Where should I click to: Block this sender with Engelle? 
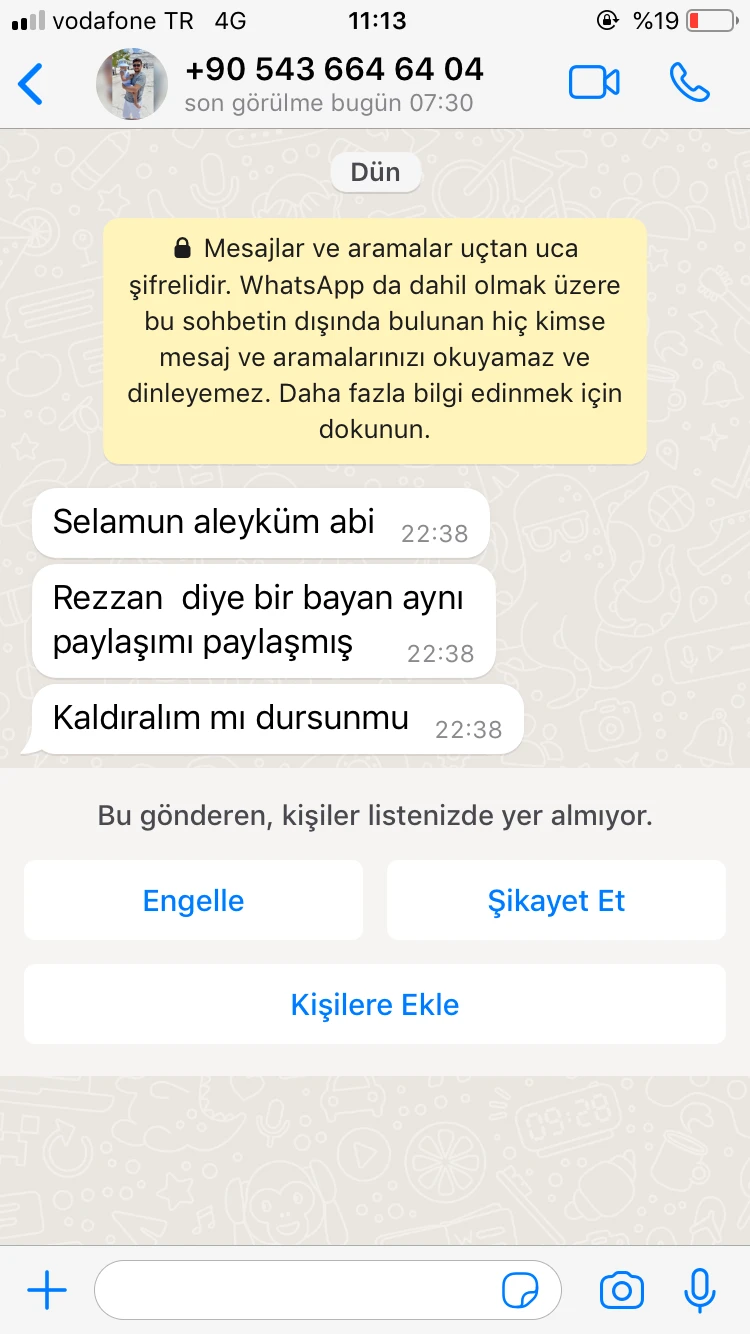click(x=193, y=900)
